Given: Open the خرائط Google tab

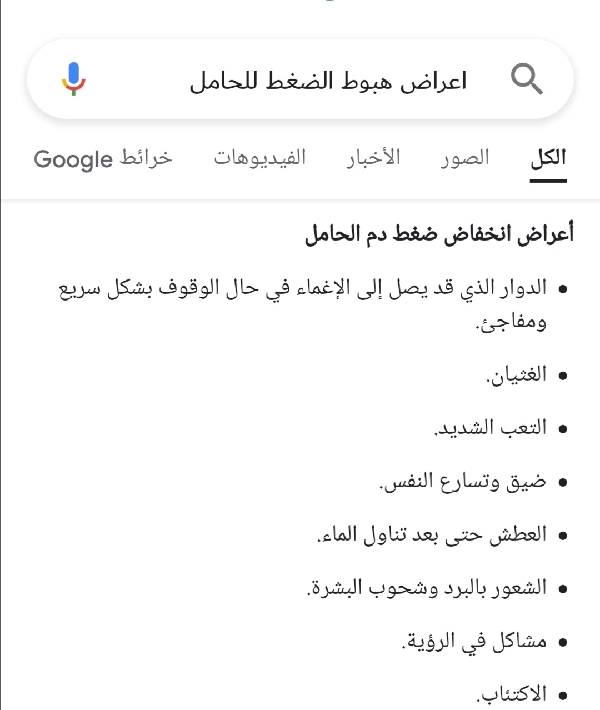Looking at the screenshot, I should (103, 158).
